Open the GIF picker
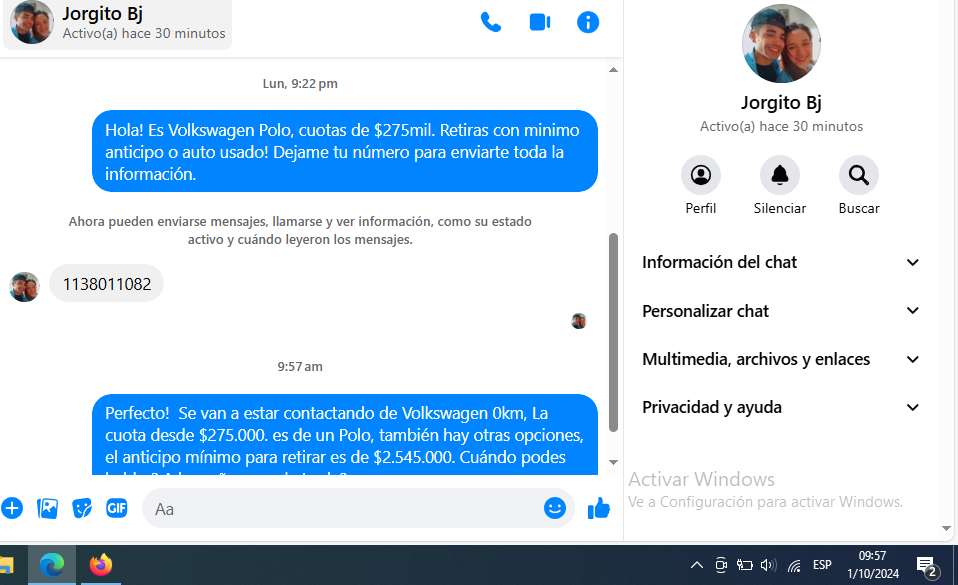This screenshot has width=958, height=585. [117, 508]
